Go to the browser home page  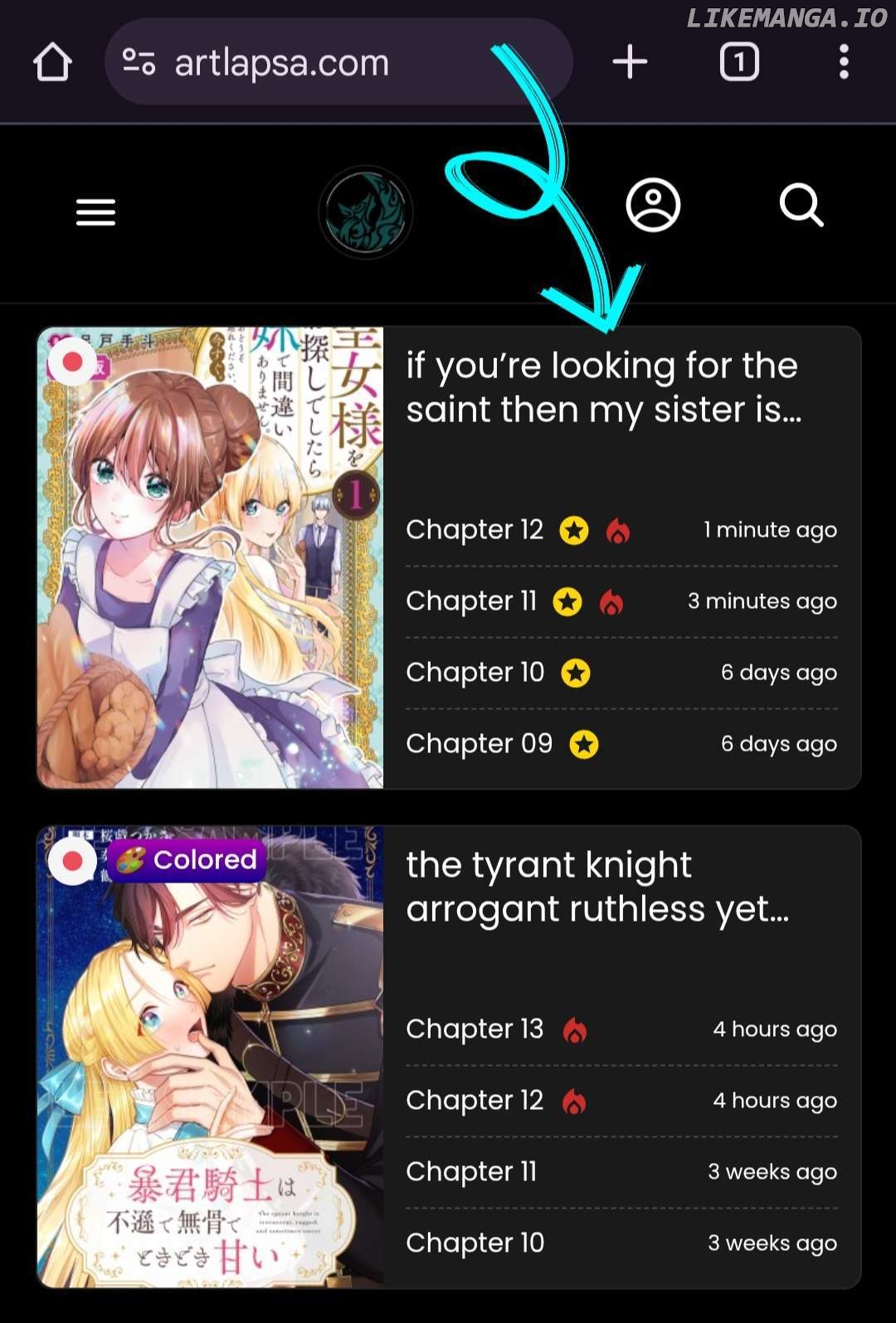click(x=52, y=62)
